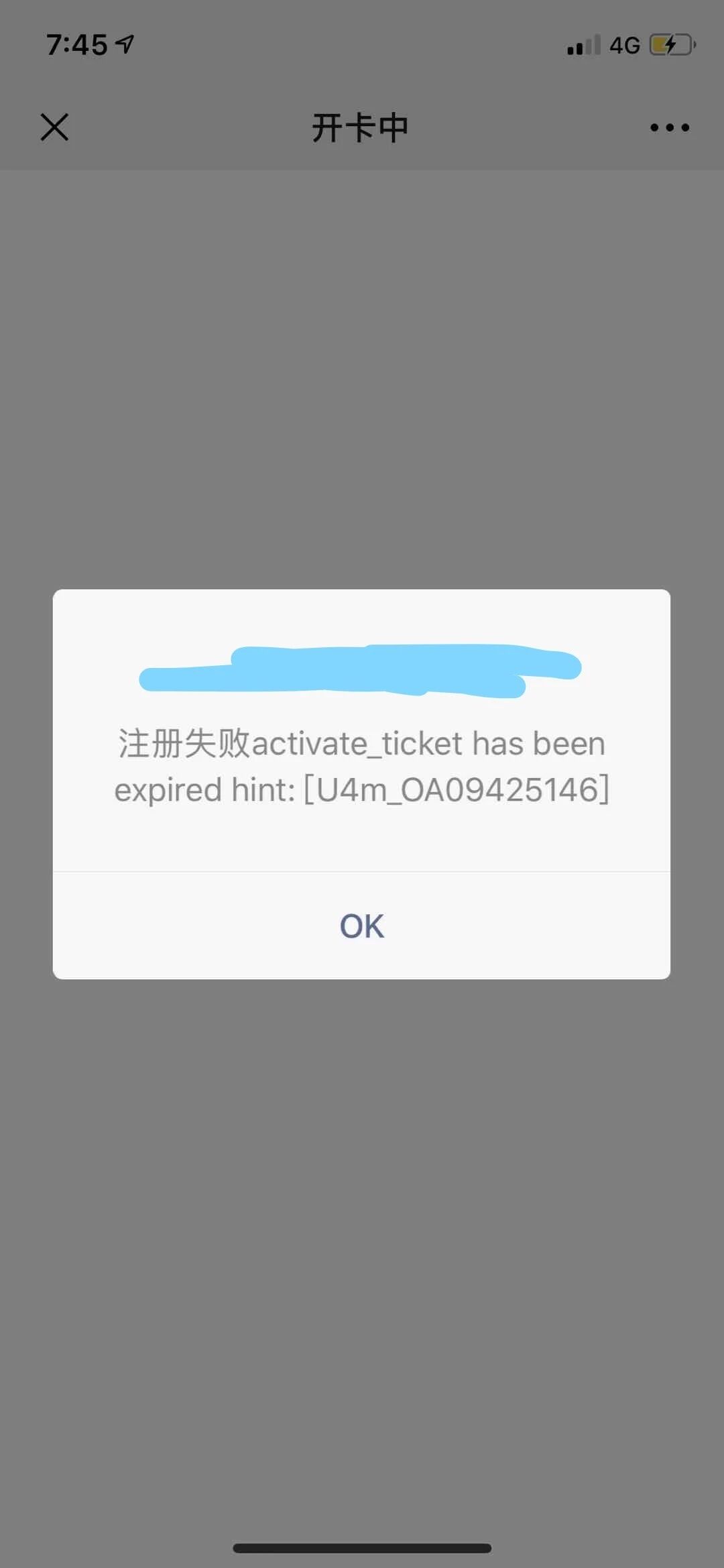Open the three-dot more options menu

pos(669,127)
